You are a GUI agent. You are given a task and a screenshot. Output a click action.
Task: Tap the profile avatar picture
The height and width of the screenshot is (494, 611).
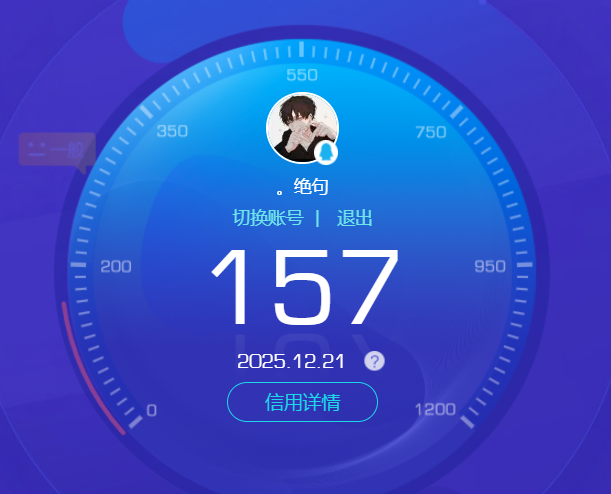pyautogui.click(x=302, y=128)
